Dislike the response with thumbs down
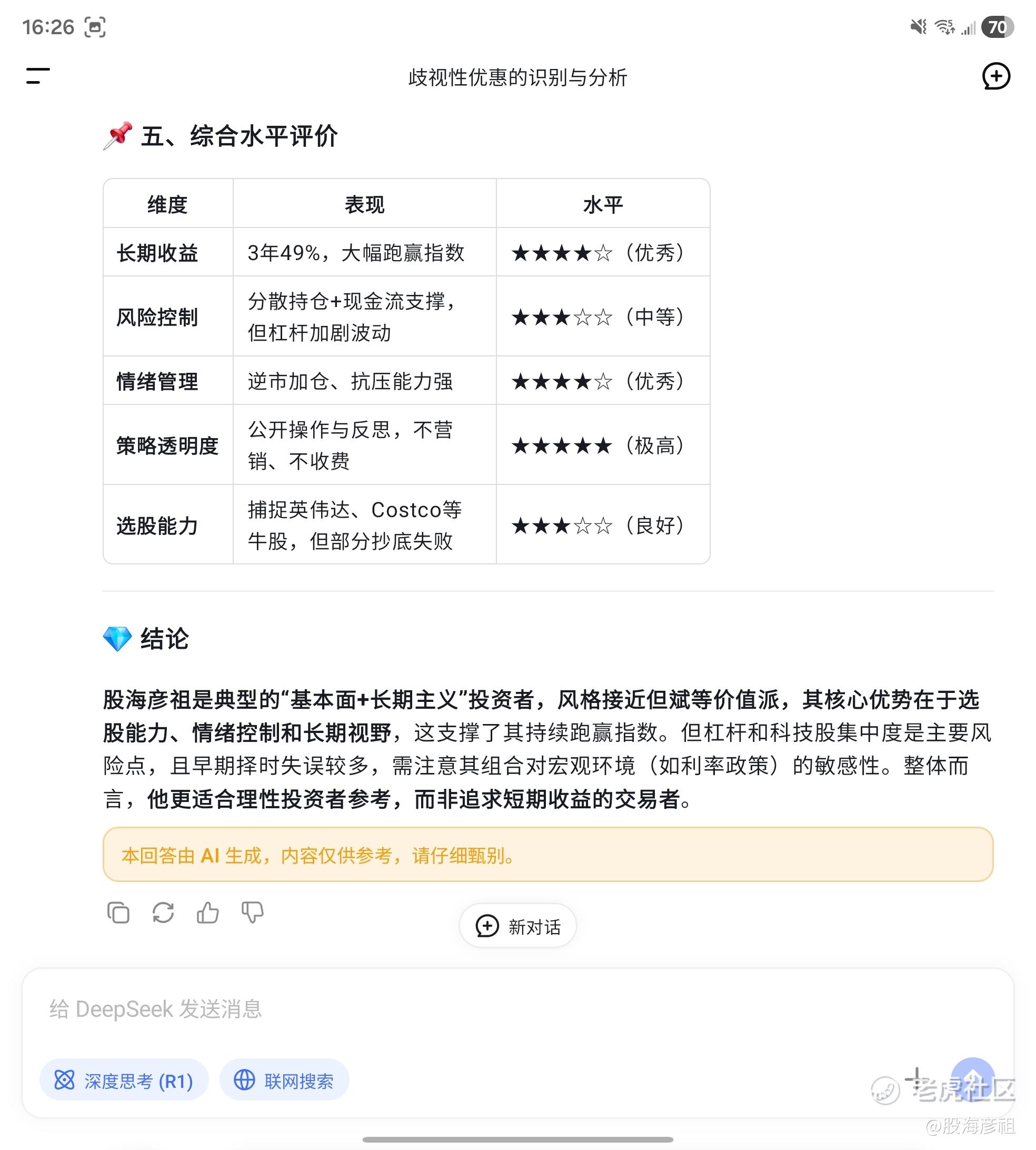Image resolution: width=1036 pixels, height=1150 pixels. pyautogui.click(x=252, y=913)
